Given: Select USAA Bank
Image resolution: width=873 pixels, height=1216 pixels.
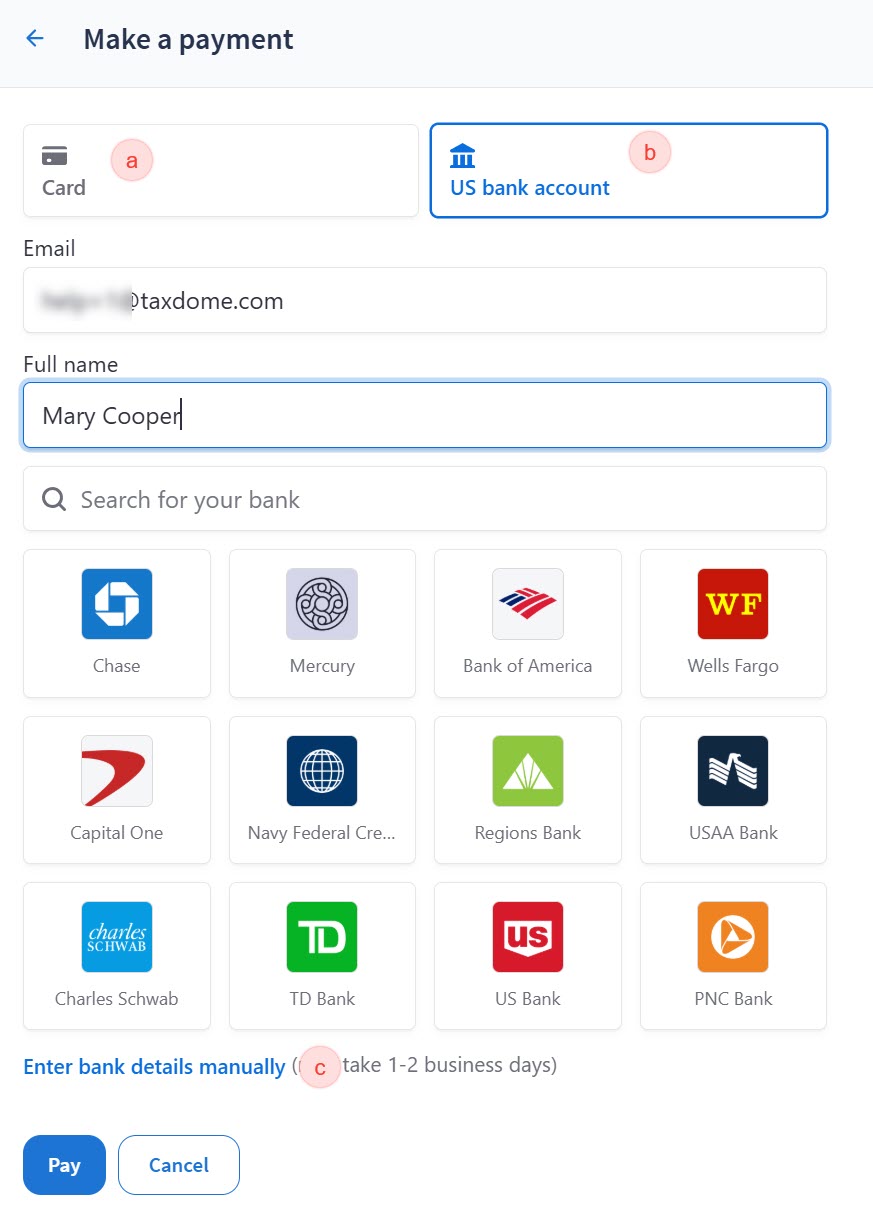Looking at the screenshot, I should pyautogui.click(x=733, y=789).
